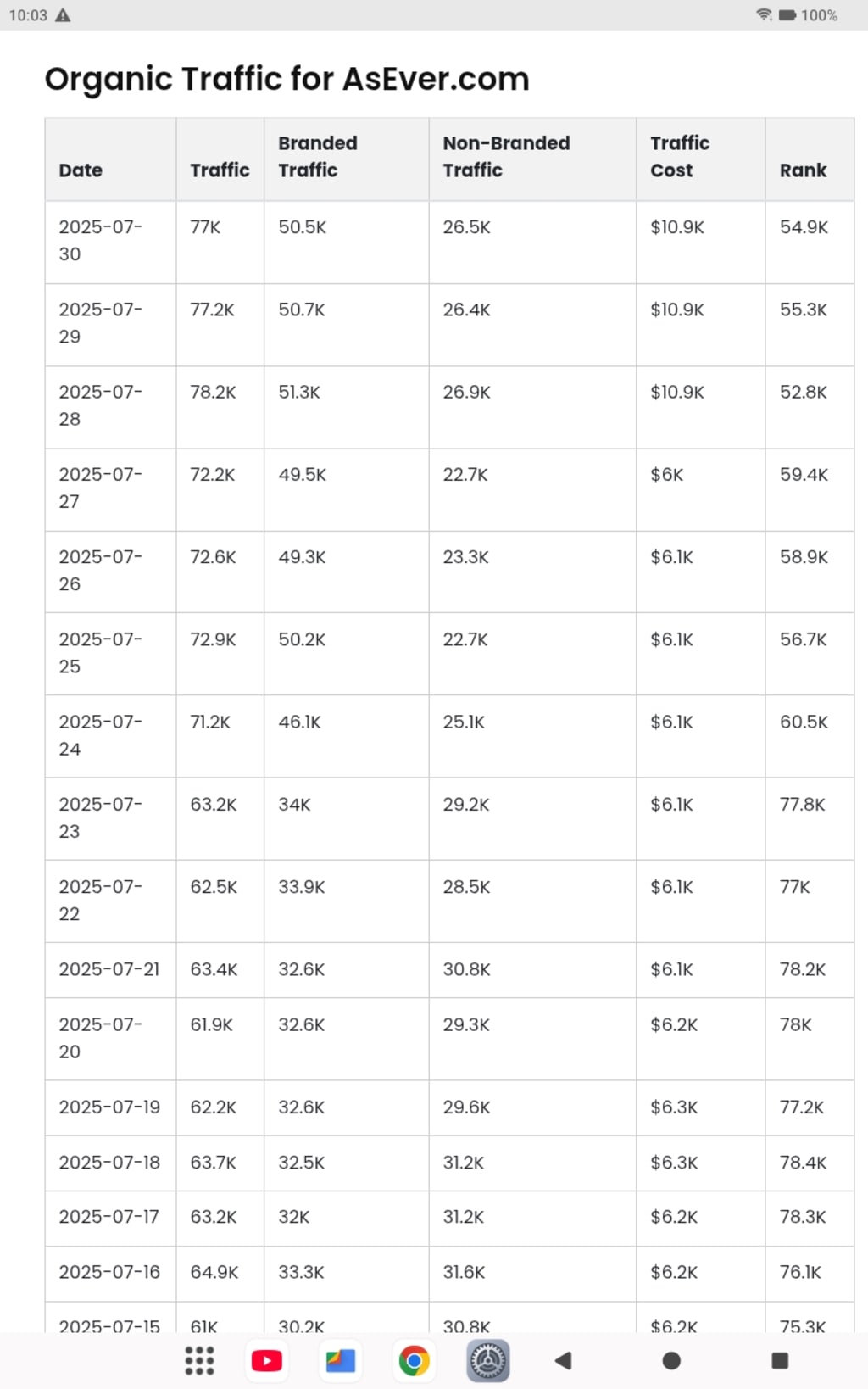Open the Settings app in taskbar
Screen dimensions: 868x1389
tap(488, 1360)
